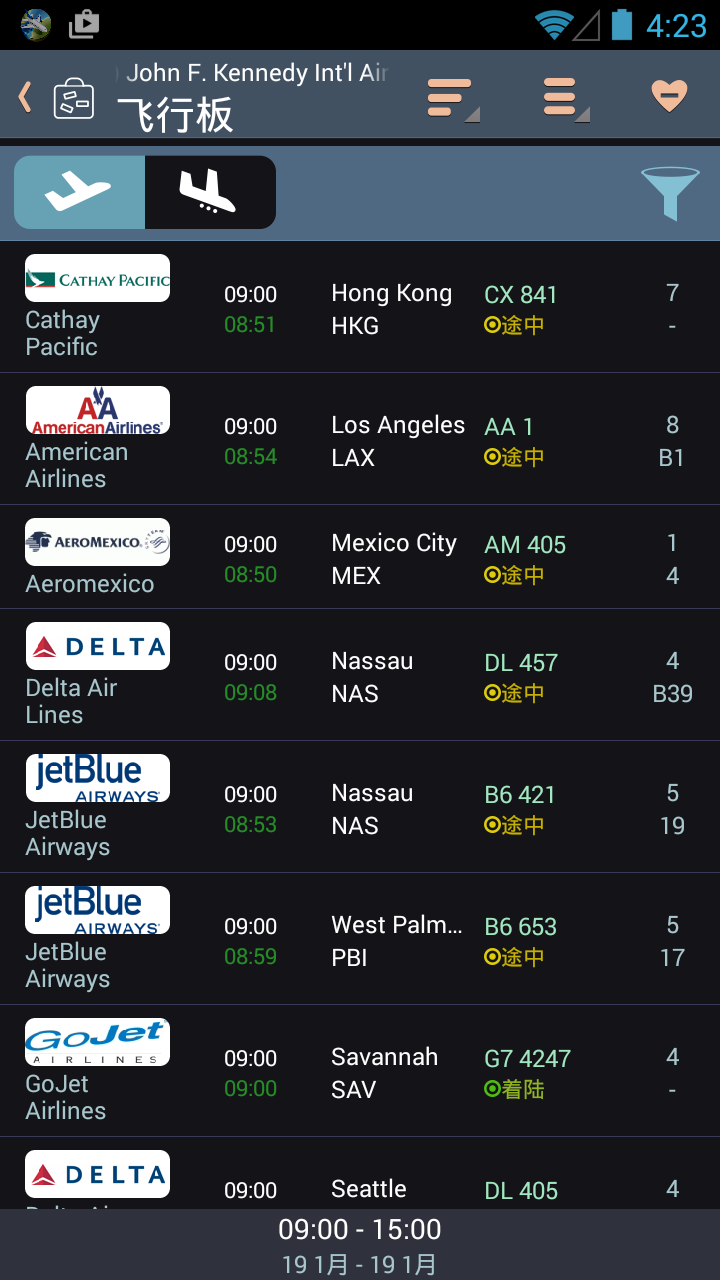
Task: Open JetBlue flight B6 421 to Nassau
Action: [360, 807]
